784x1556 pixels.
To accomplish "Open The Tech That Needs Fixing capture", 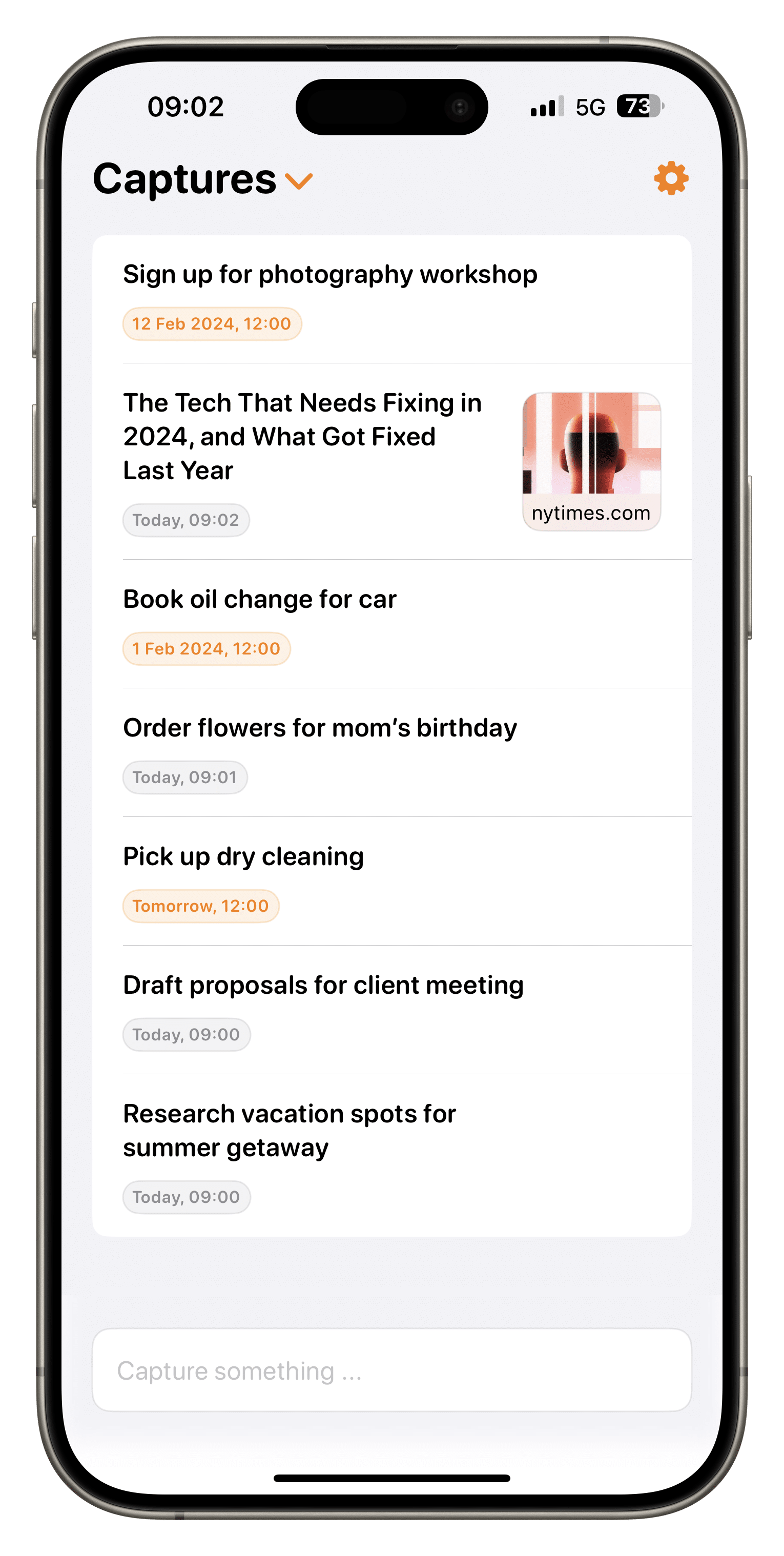I will tap(302, 436).
